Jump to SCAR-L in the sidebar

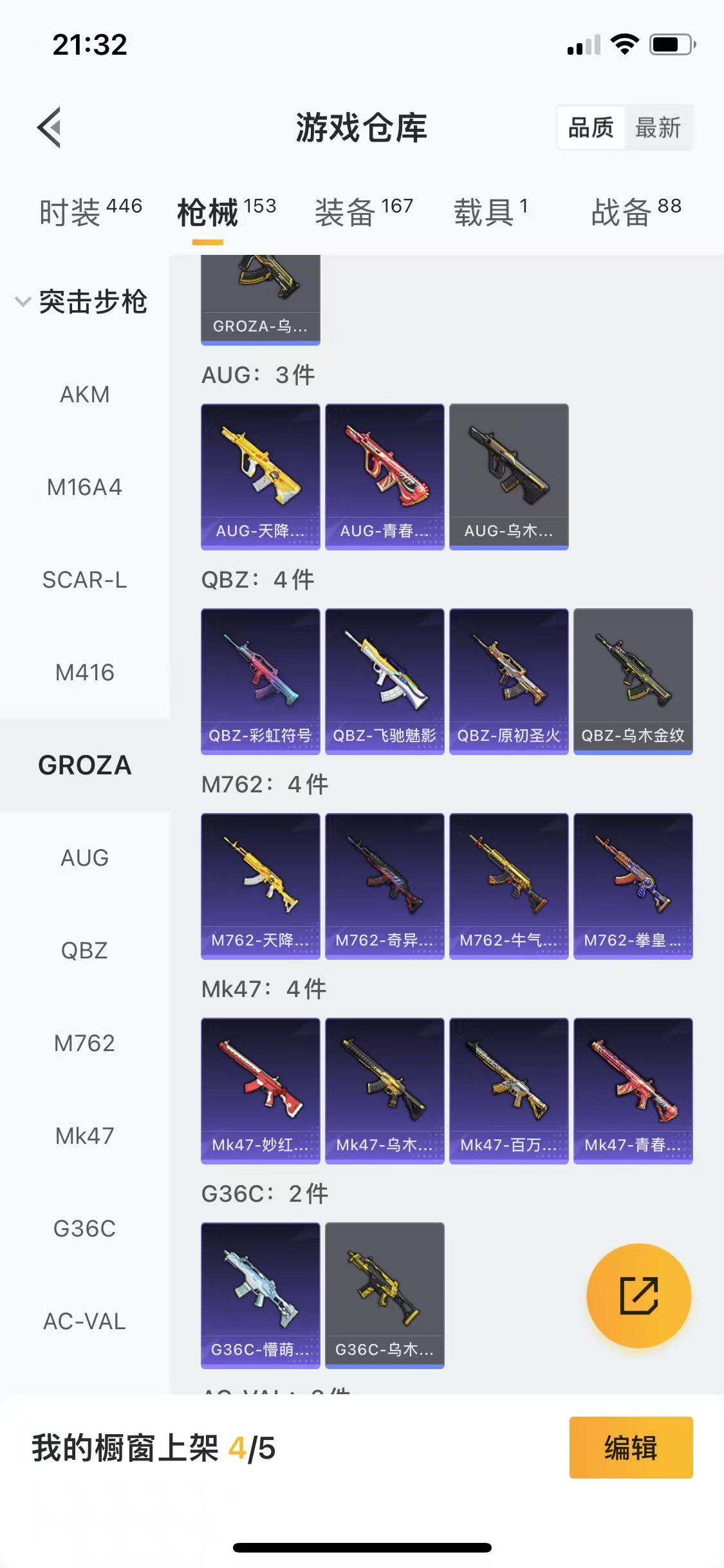tap(84, 580)
